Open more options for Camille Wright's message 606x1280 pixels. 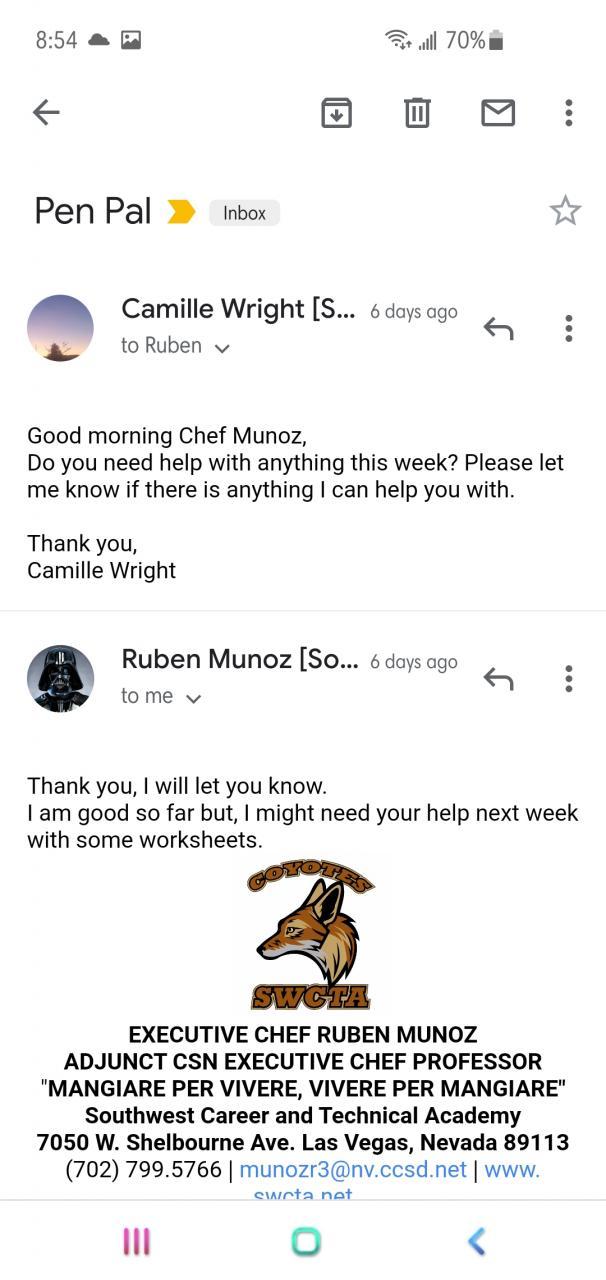[x=568, y=328]
